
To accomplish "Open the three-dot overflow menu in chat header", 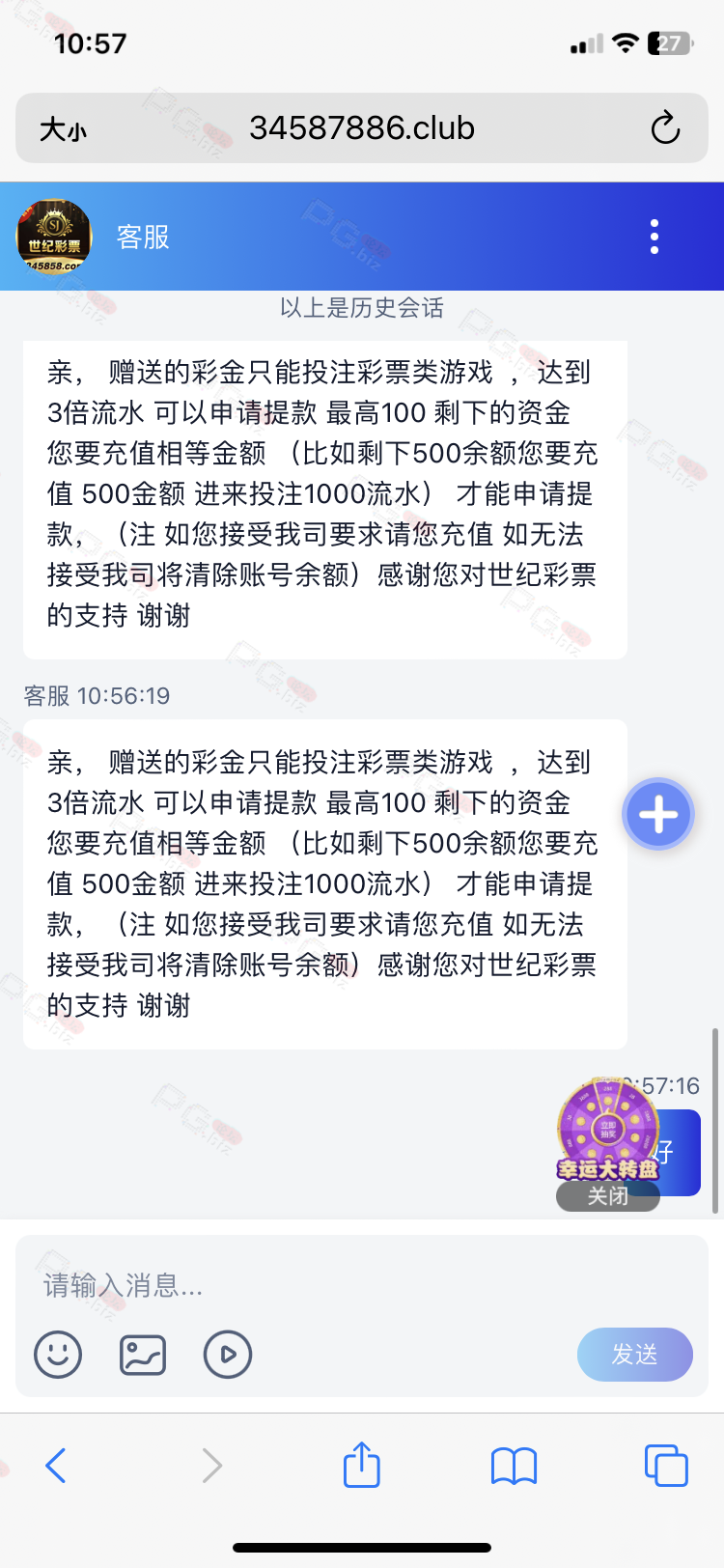I will pos(654,237).
